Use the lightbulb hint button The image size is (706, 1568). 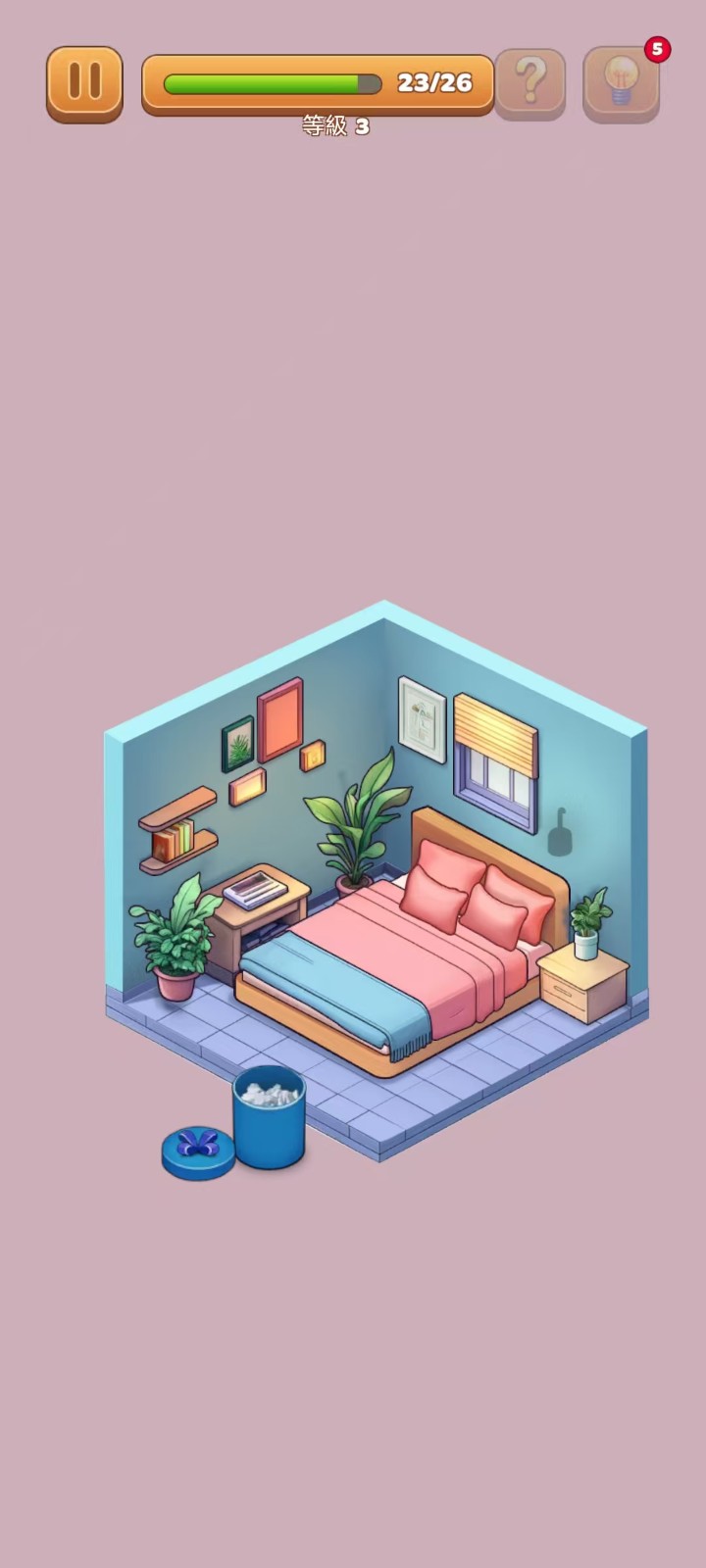[622, 84]
